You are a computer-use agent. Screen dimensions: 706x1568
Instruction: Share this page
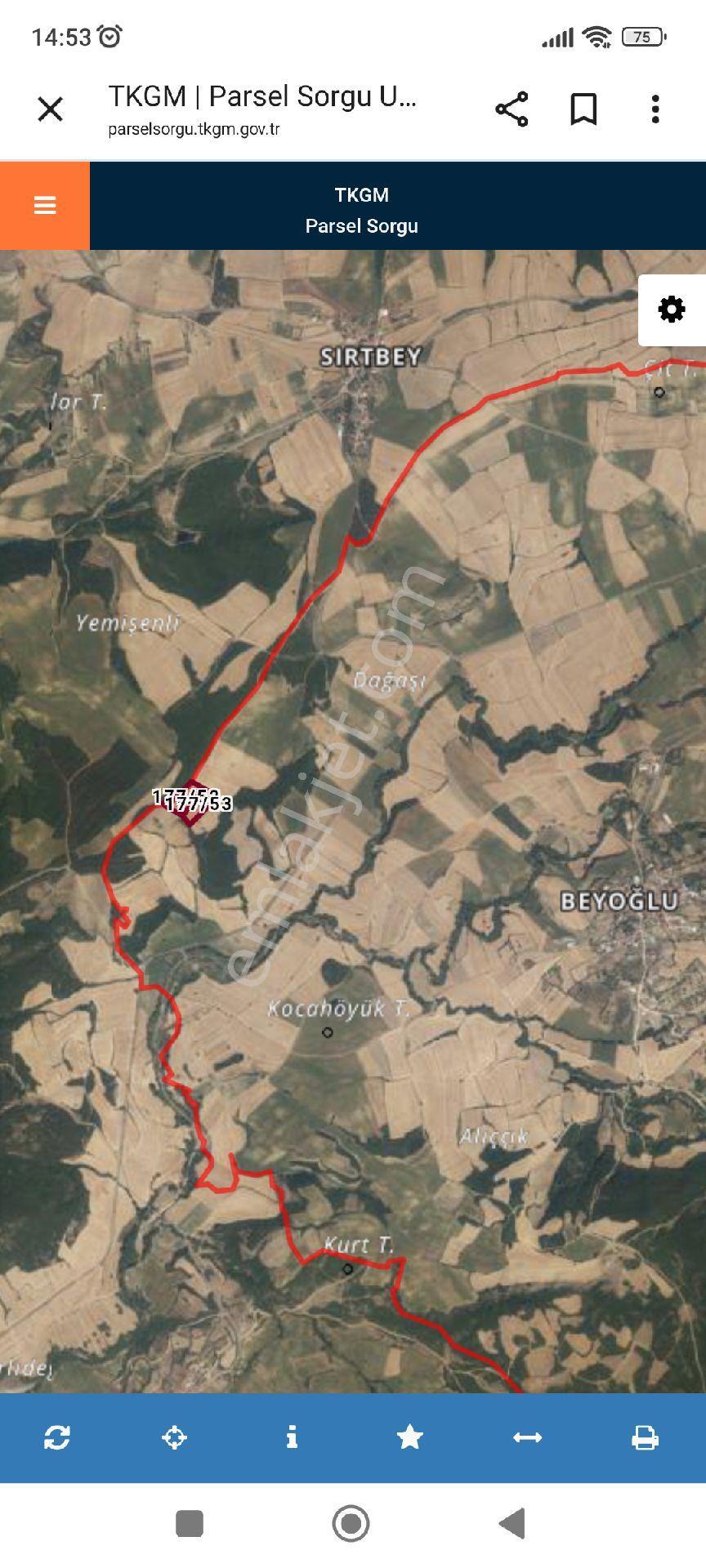512,109
